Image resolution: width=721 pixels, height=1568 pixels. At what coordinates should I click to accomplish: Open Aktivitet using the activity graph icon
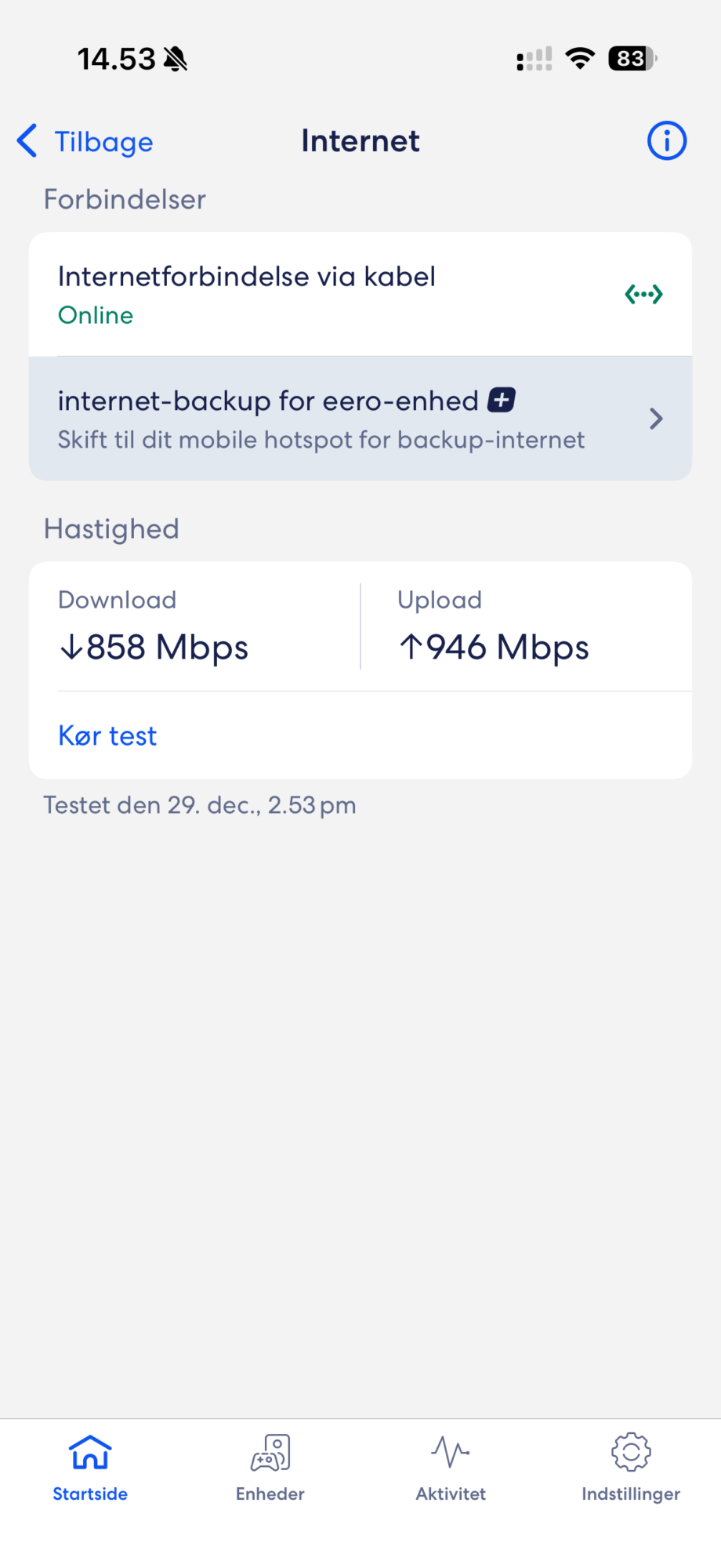pos(450,1452)
